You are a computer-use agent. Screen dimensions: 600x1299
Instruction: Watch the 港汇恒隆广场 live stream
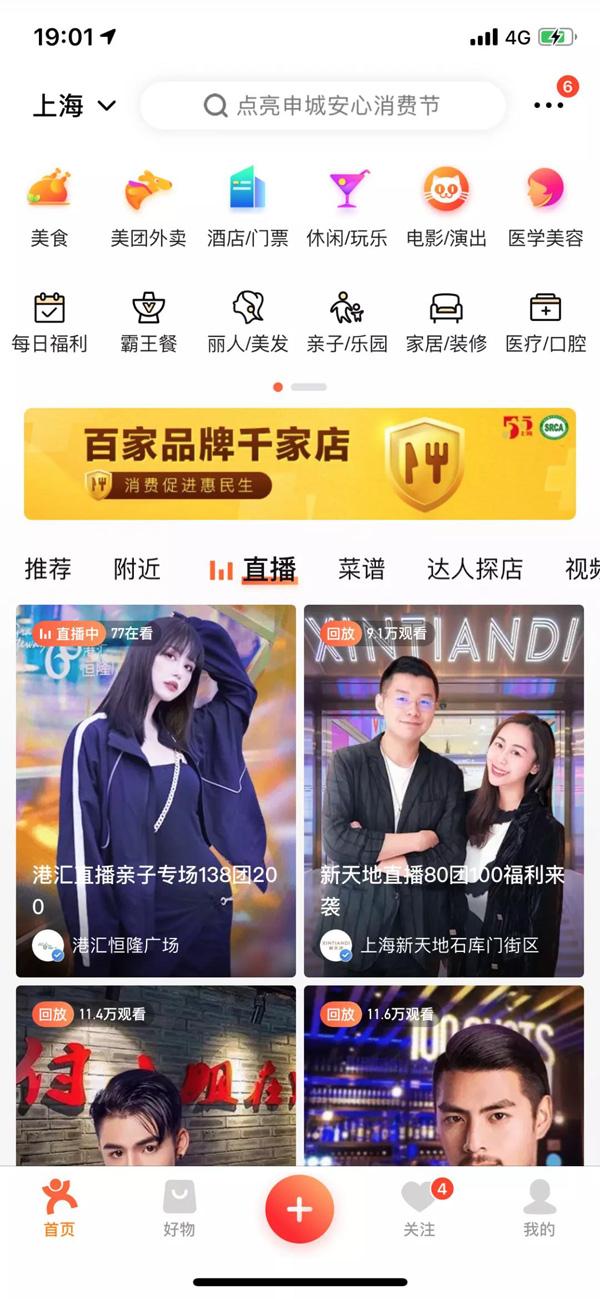(156, 790)
